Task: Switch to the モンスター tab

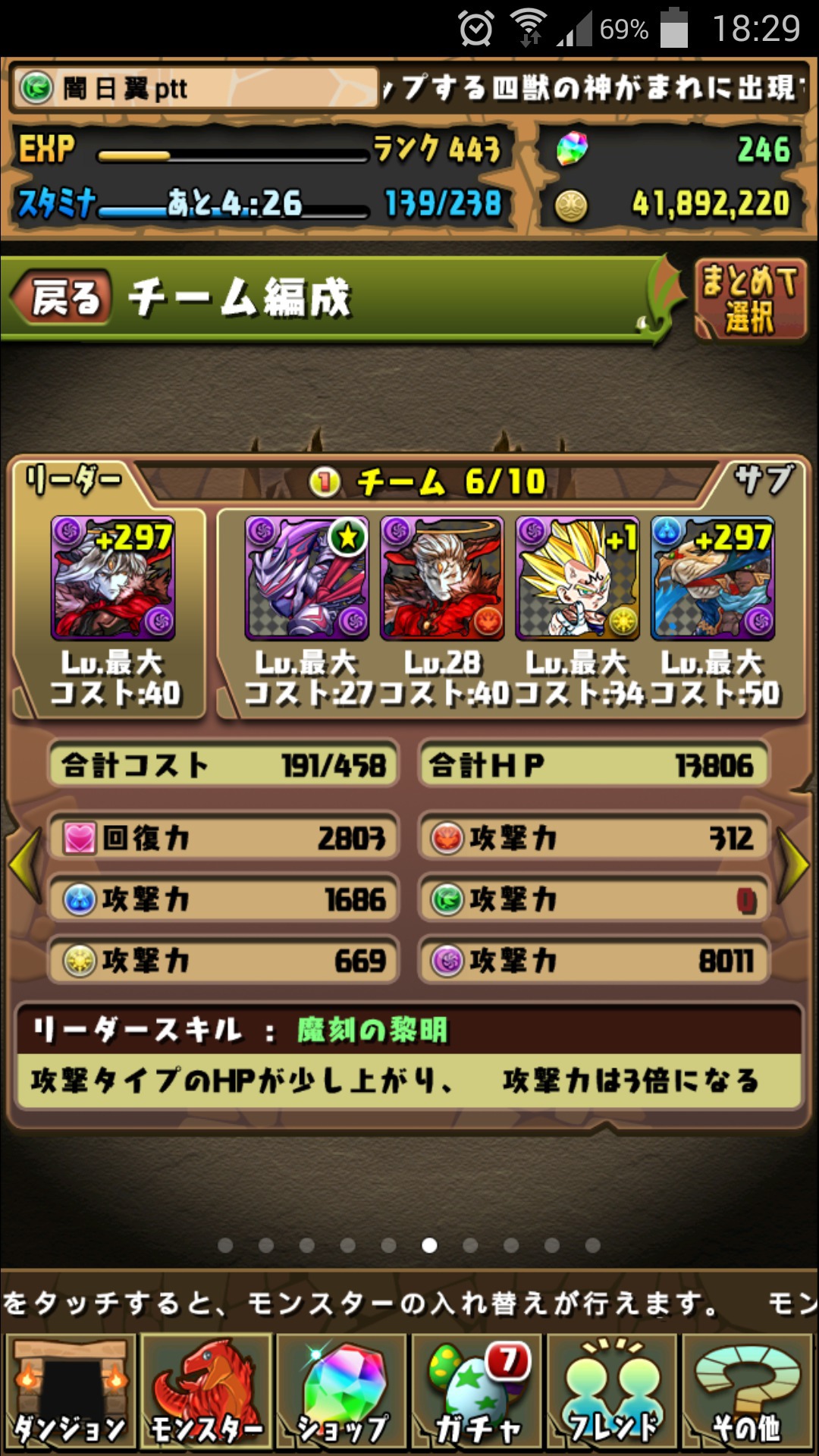Action: tap(206, 1392)
